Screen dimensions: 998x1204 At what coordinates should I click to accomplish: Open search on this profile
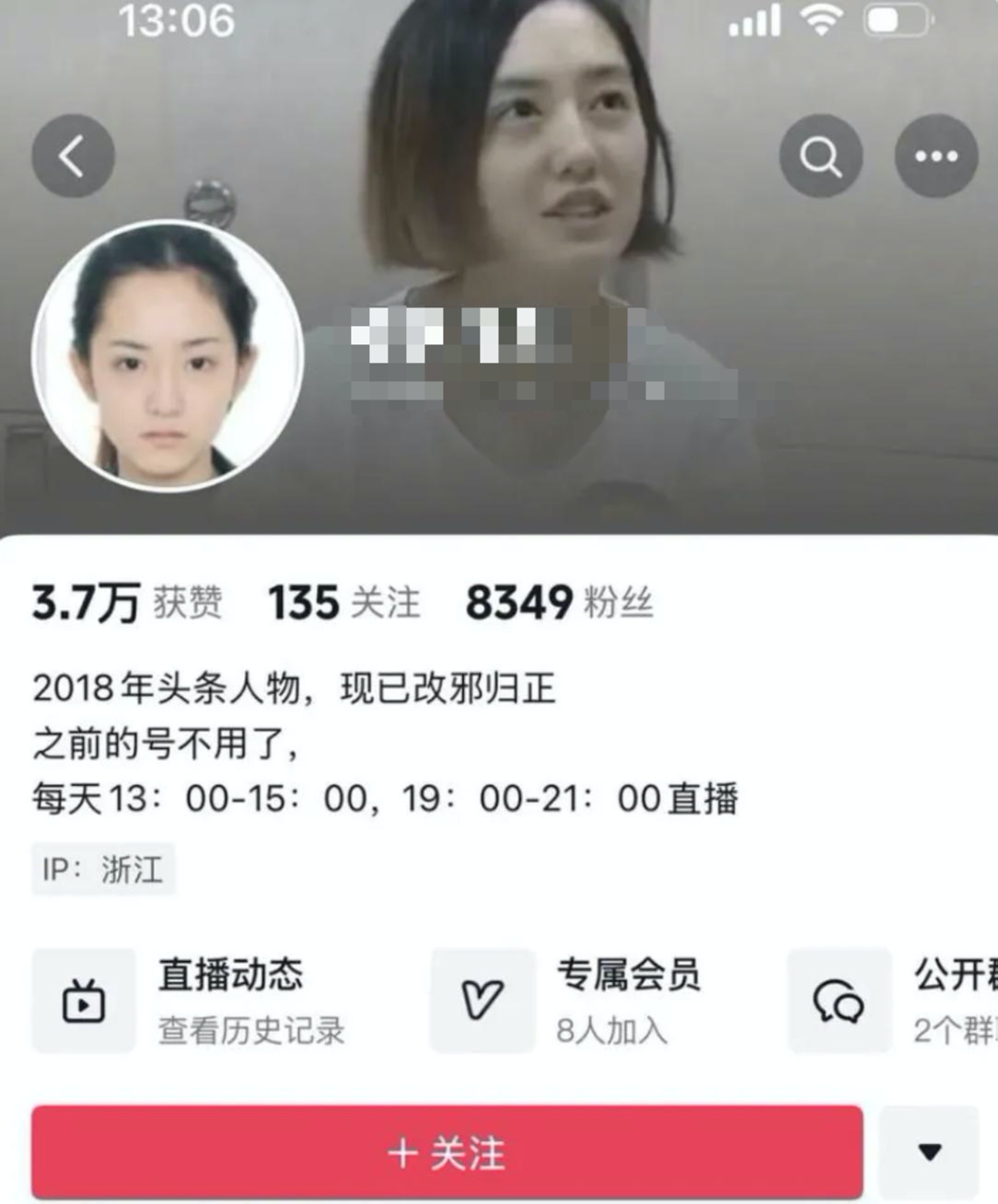[820, 156]
